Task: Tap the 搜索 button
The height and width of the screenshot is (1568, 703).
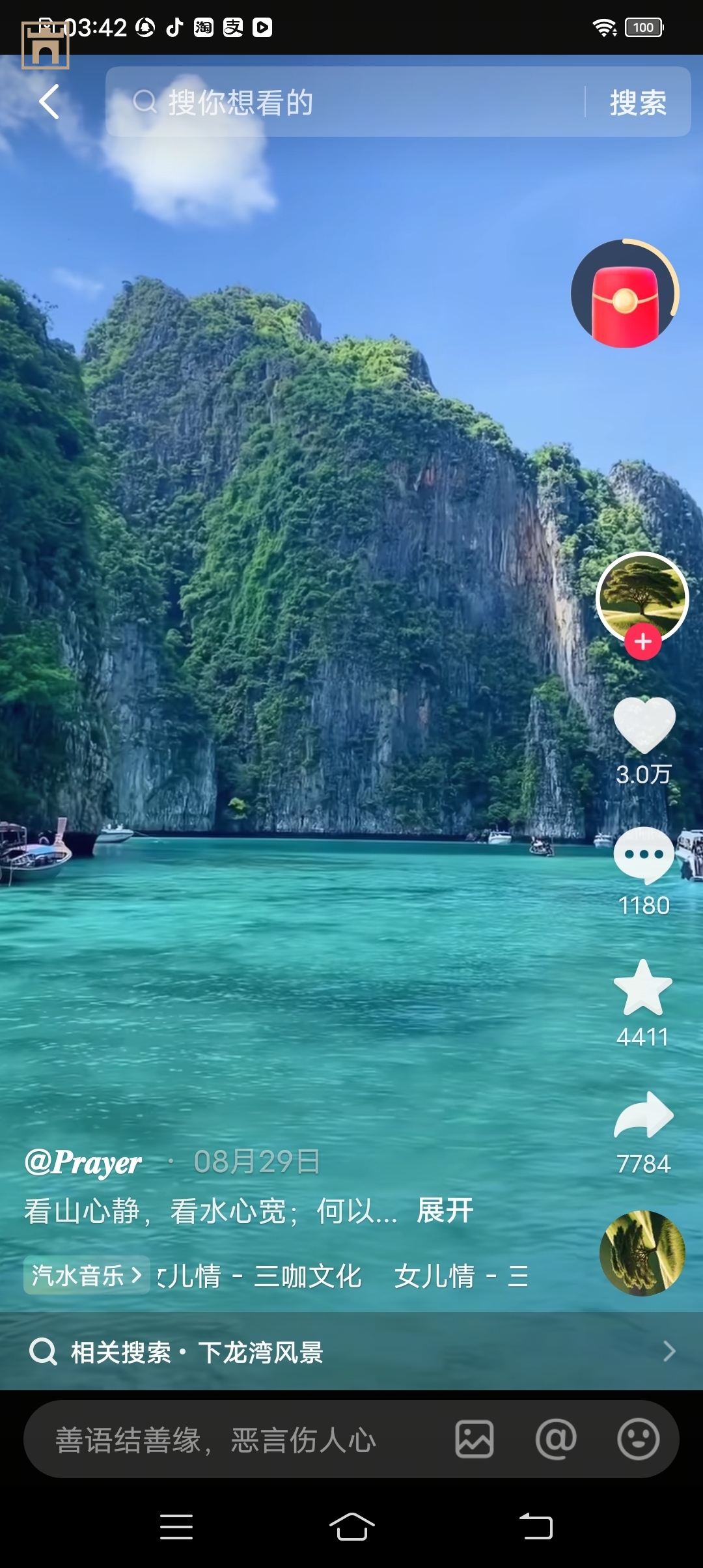Action: click(x=638, y=102)
